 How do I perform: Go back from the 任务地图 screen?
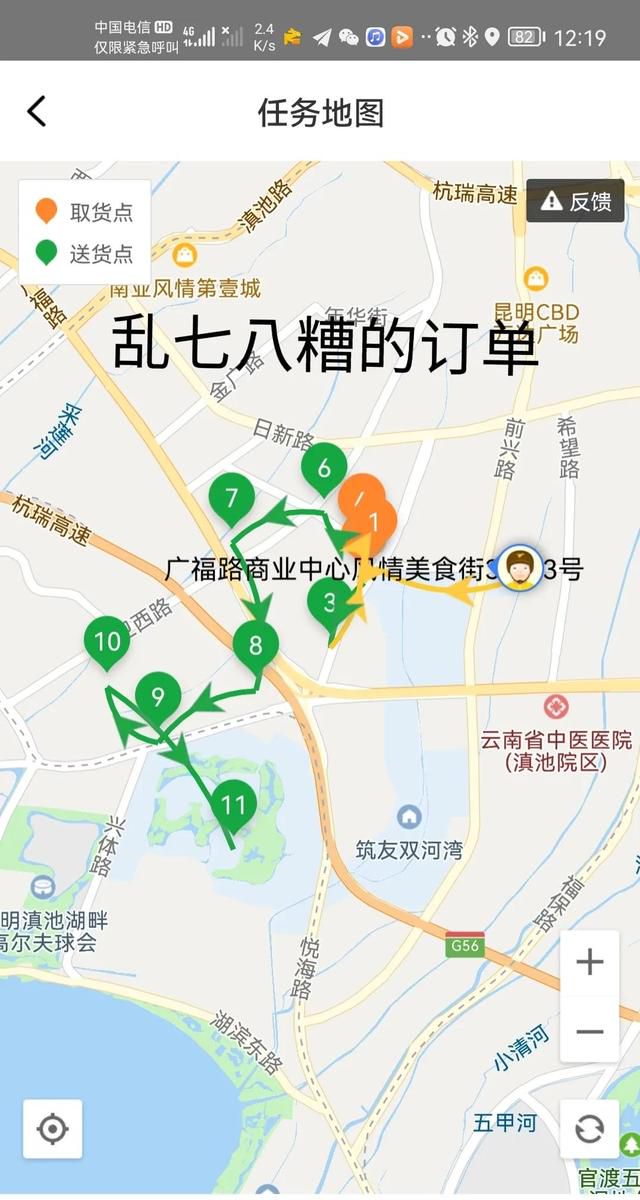[37, 111]
